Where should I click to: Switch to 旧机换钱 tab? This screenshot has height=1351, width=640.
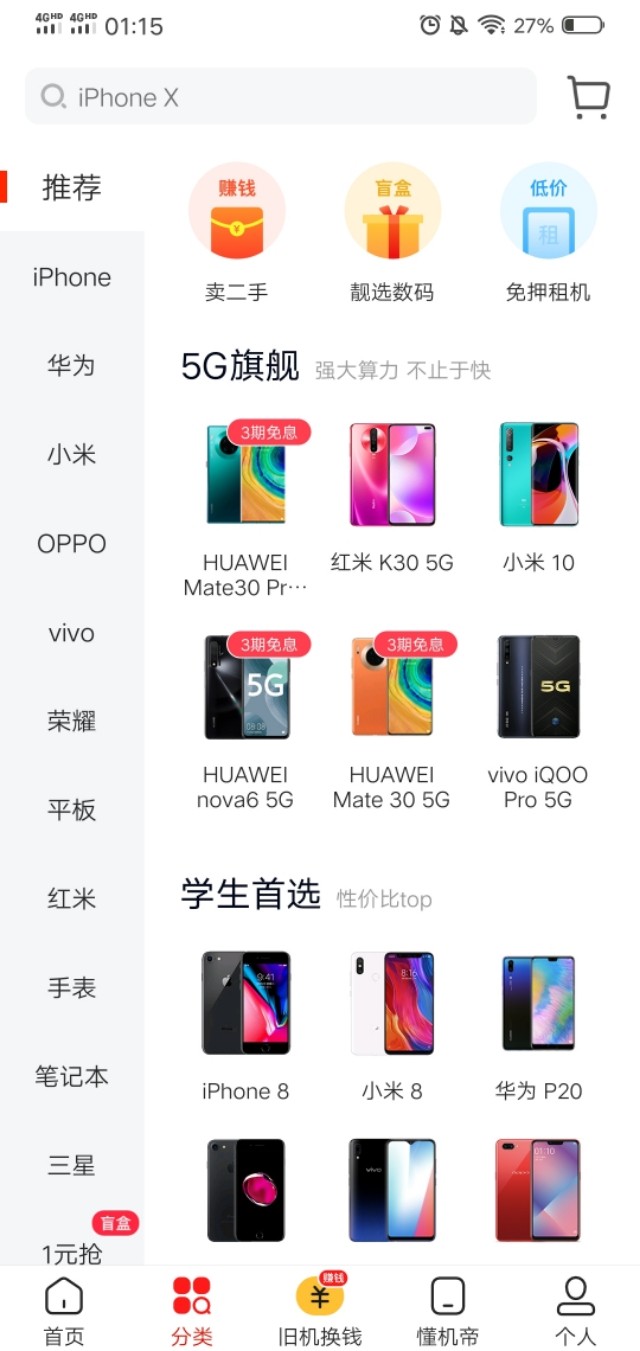(320, 1310)
